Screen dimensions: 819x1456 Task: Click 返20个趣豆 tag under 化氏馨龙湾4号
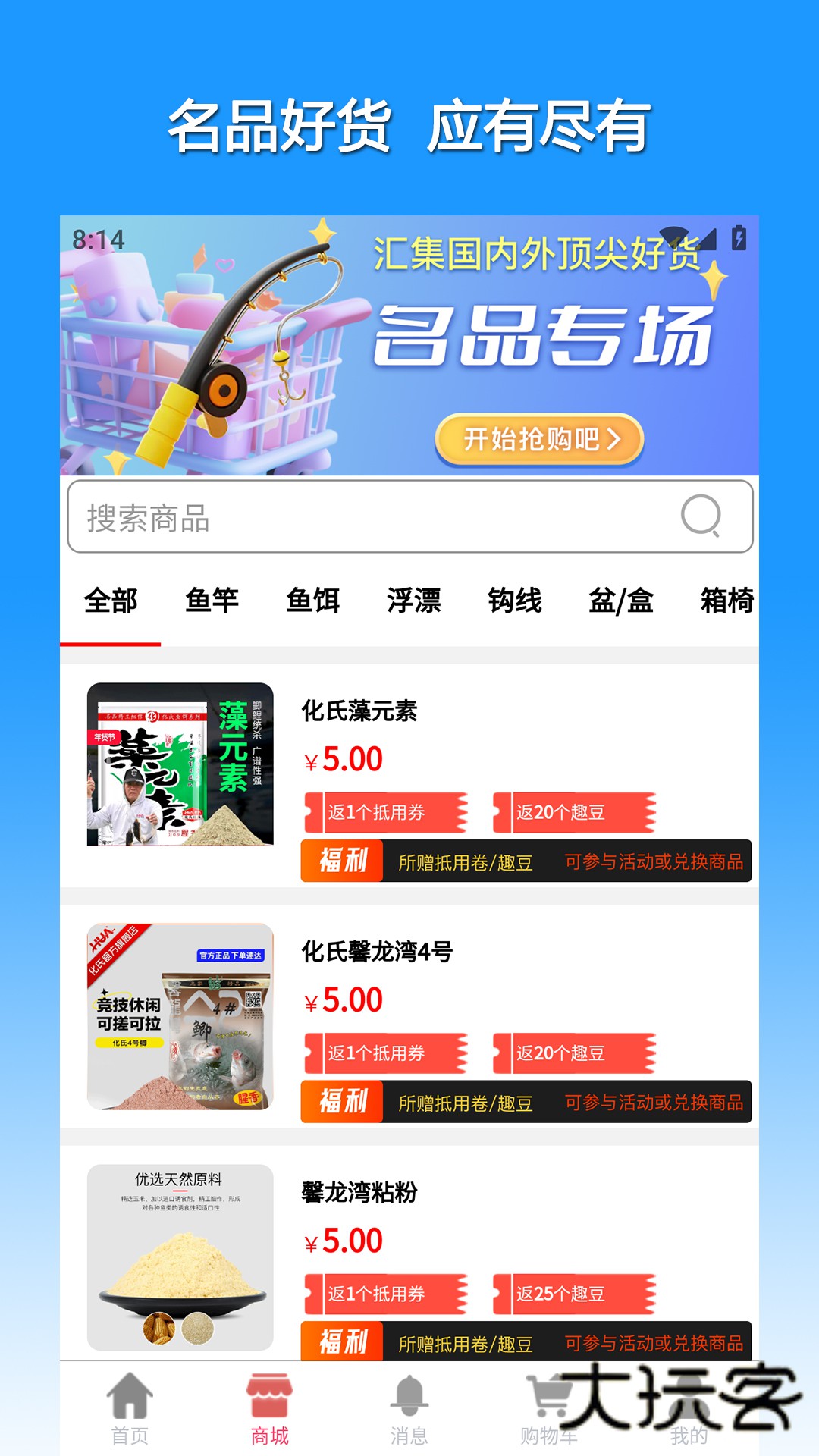[571, 1053]
